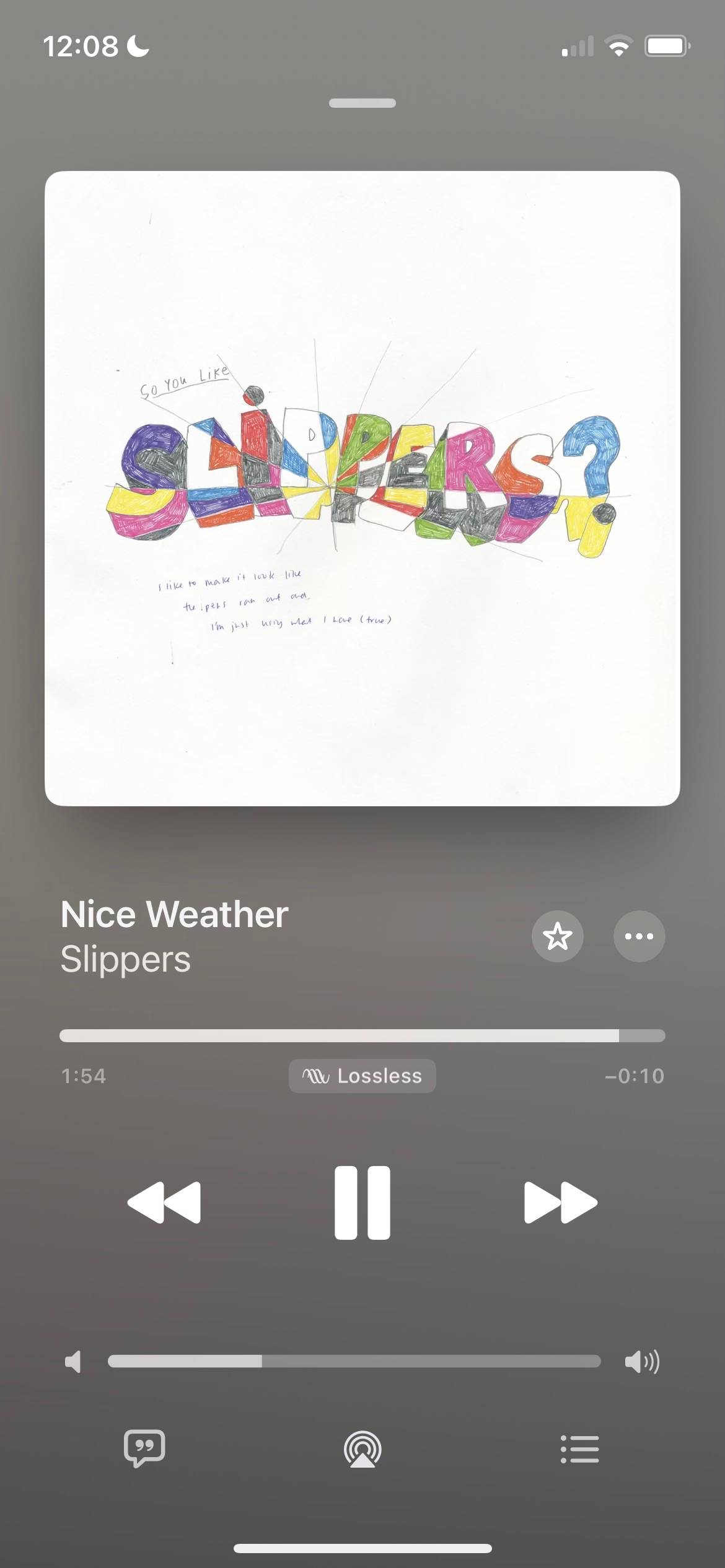
Task: Open the more options menu
Action: click(x=639, y=936)
